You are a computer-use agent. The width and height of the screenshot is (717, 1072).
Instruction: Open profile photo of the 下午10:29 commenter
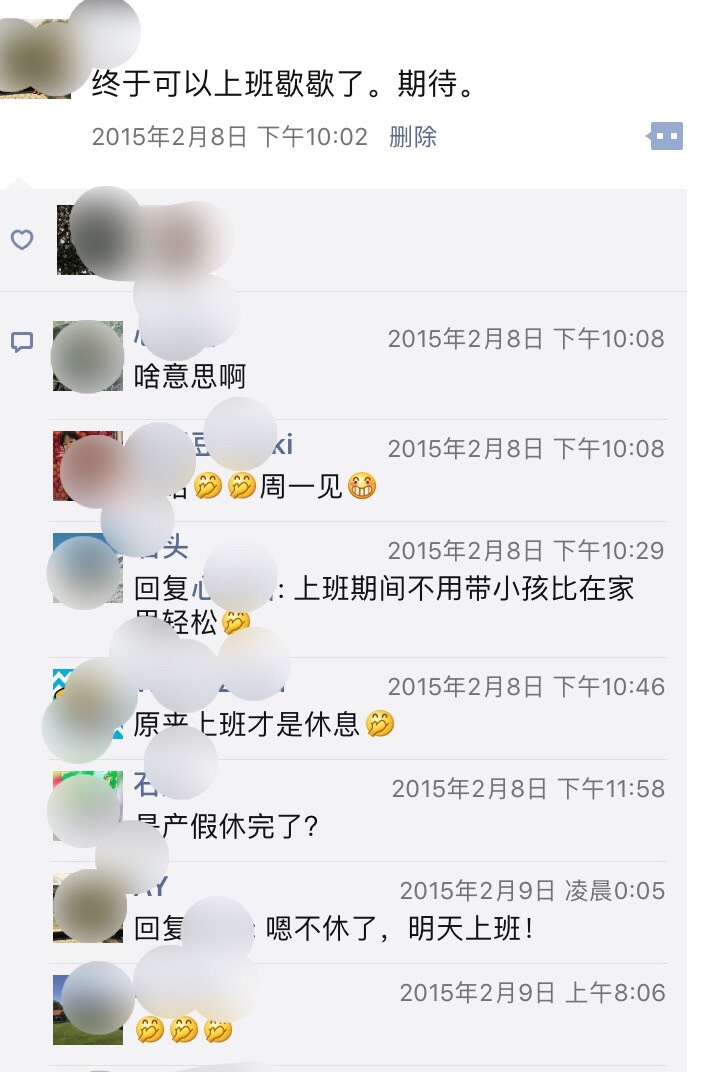click(87, 570)
